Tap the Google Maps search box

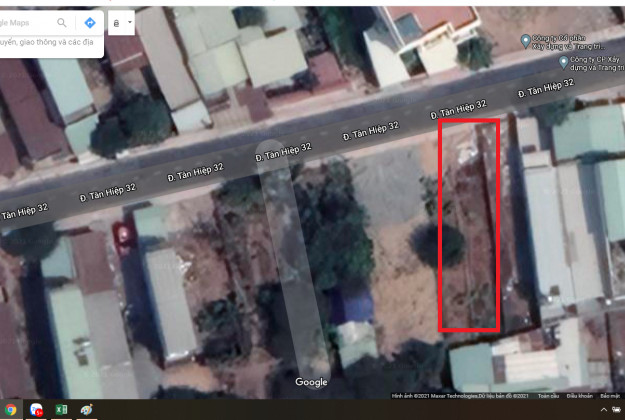tap(25, 22)
